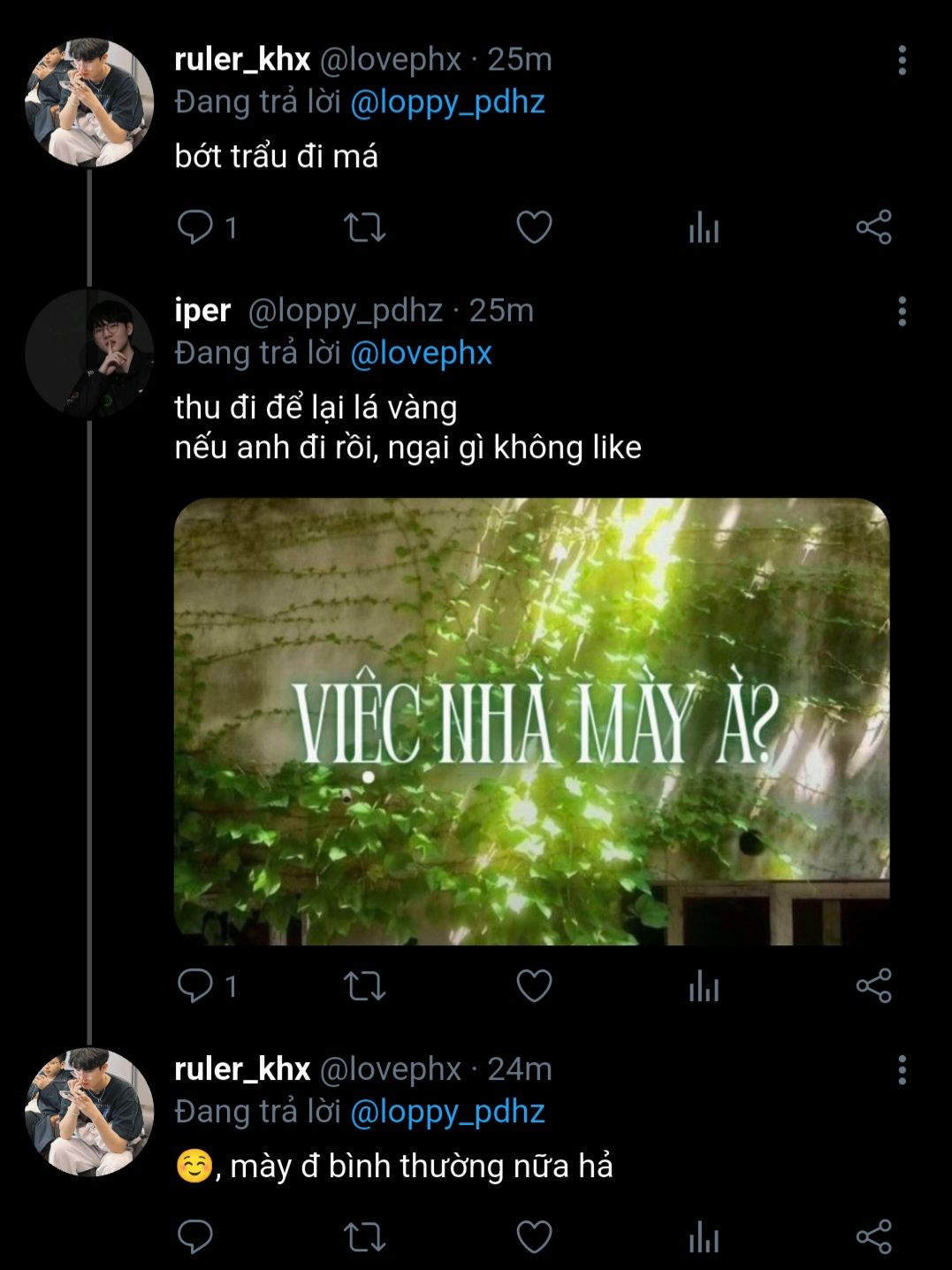The width and height of the screenshot is (952, 1270).
Task: Like iper's tweet with image
Action: [x=534, y=985]
